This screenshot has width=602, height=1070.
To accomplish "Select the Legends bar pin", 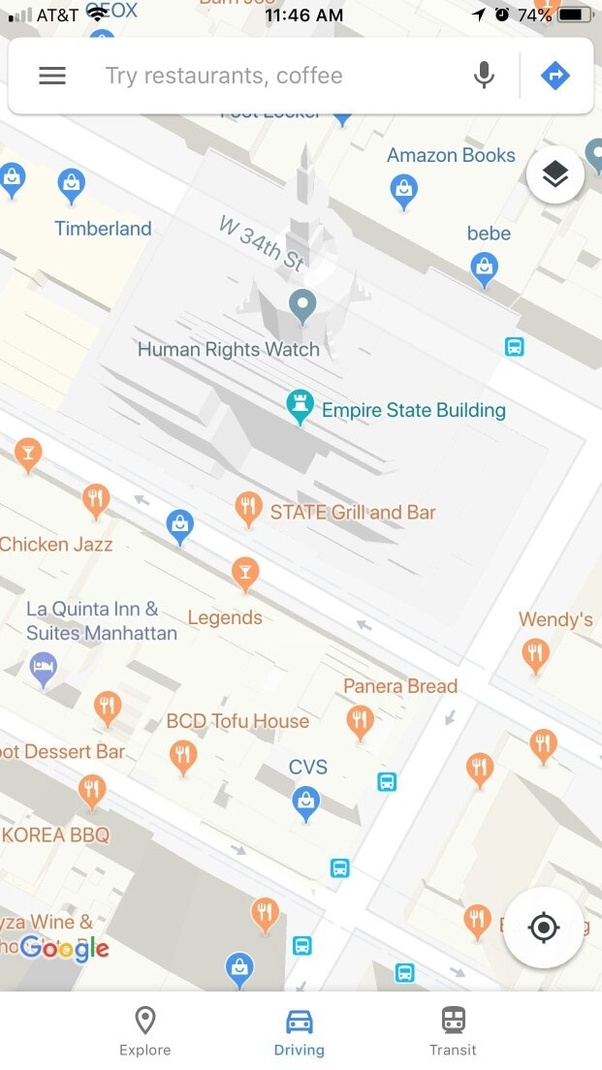I will click(245, 573).
